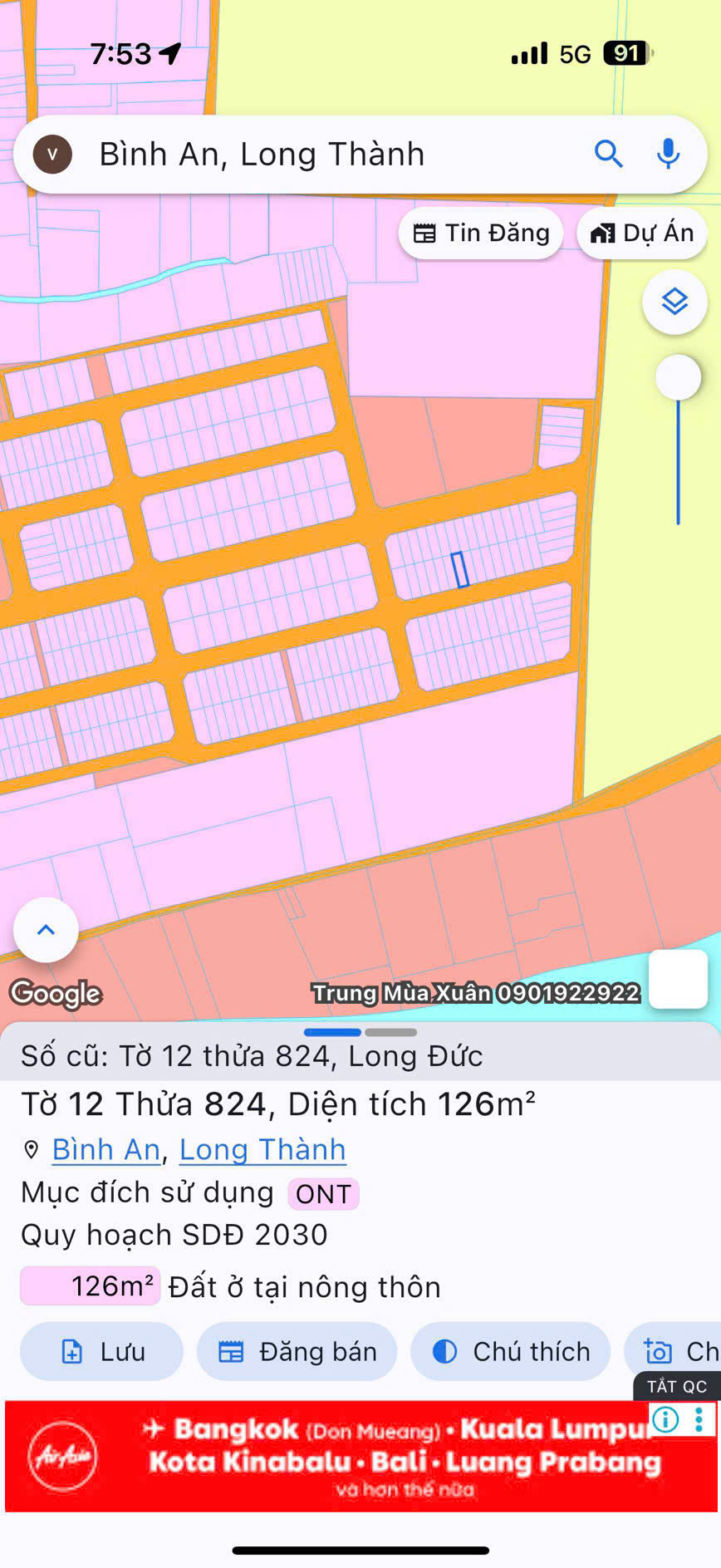
Task: Click the location pin icon before Bình An
Action: (x=31, y=1149)
